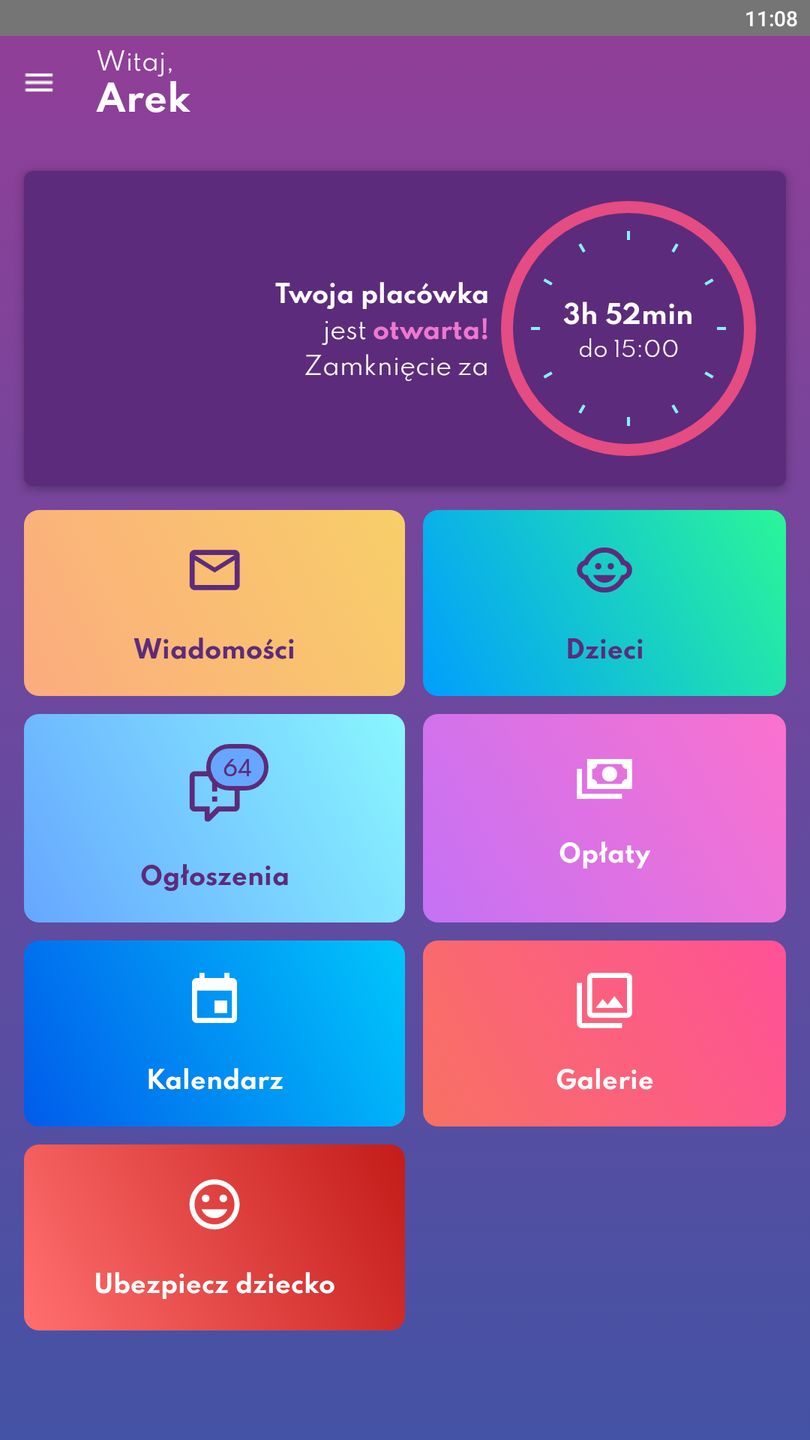The width and height of the screenshot is (810, 1440).
Task: Go to the Opłaty payments tile
Action: click(x=604, y=818)
